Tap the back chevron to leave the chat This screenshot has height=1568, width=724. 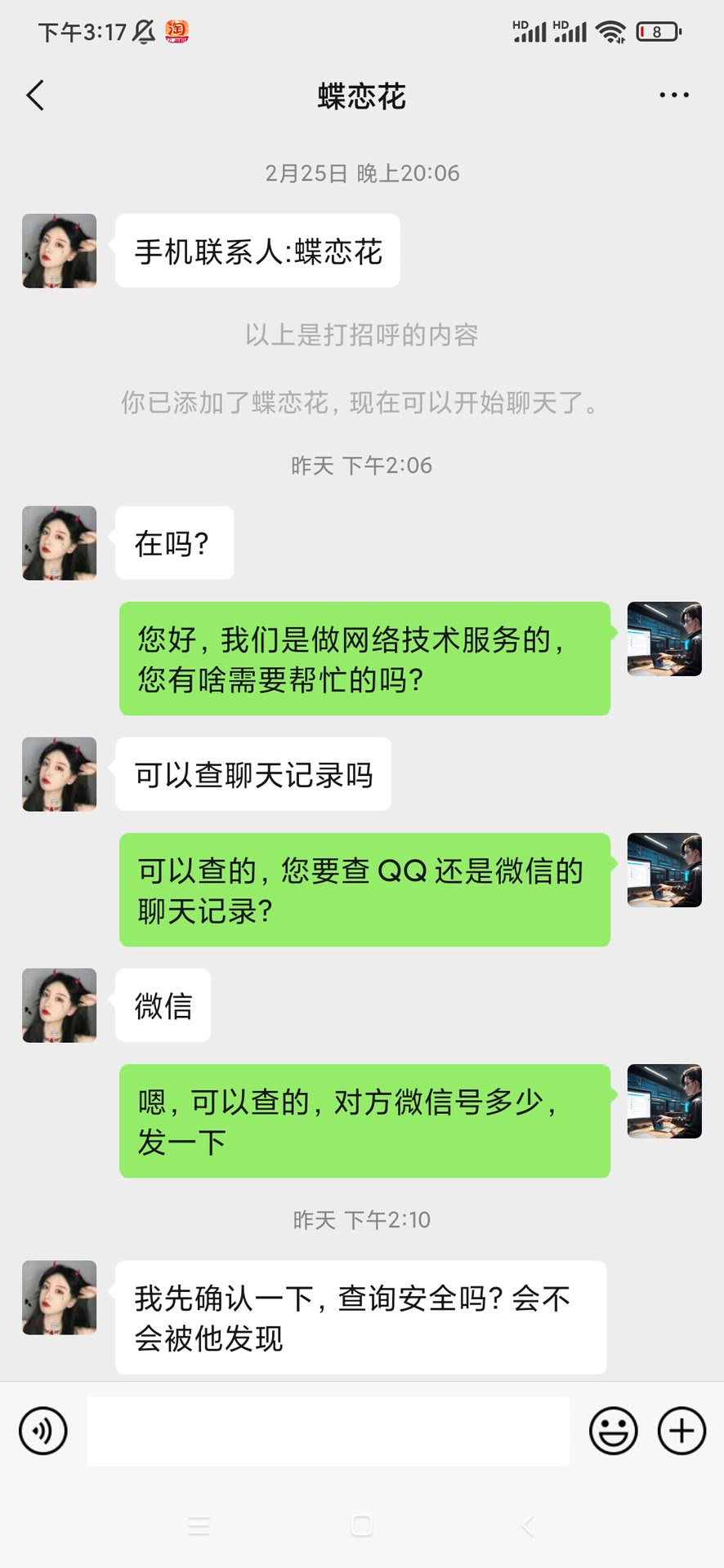coord(35,96)
